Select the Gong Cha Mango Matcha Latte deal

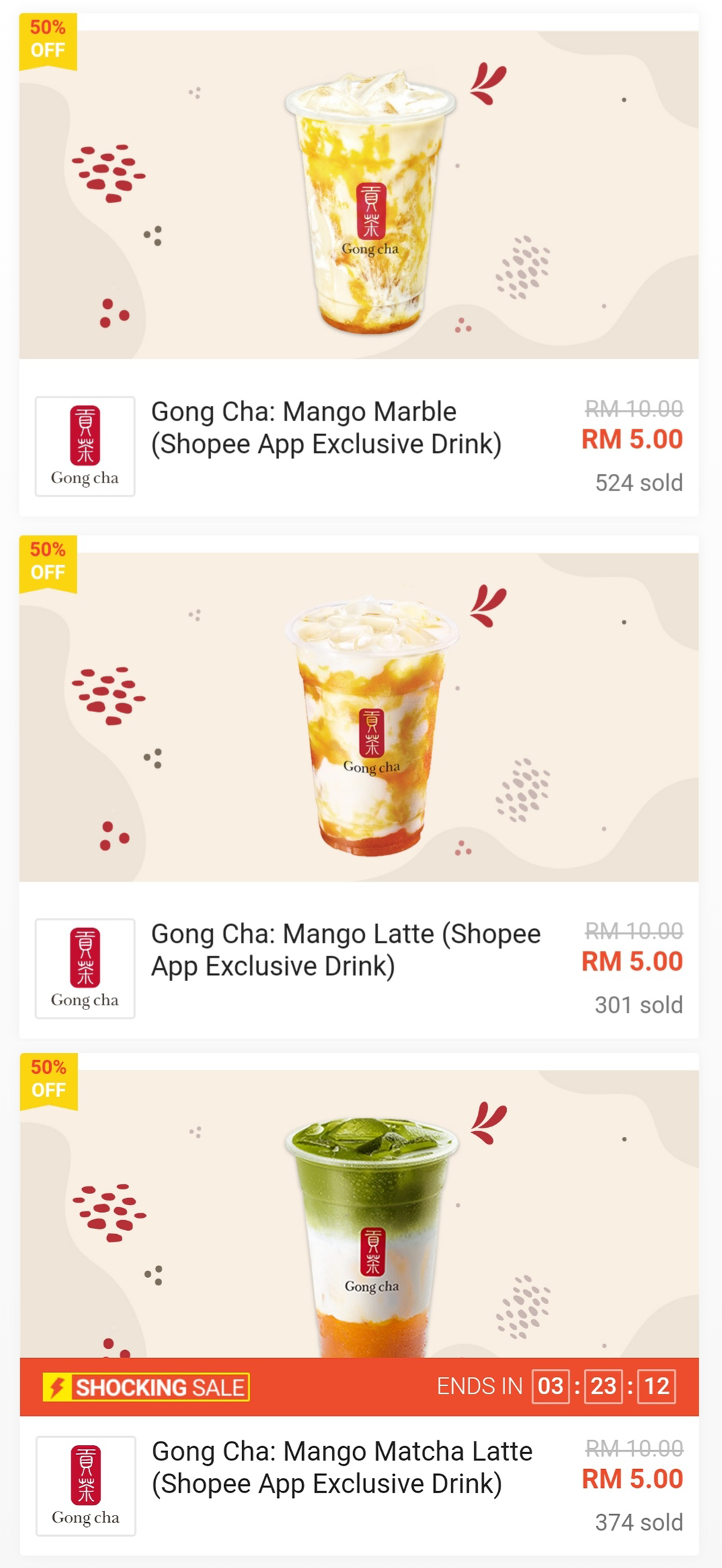coord(342,1467)
